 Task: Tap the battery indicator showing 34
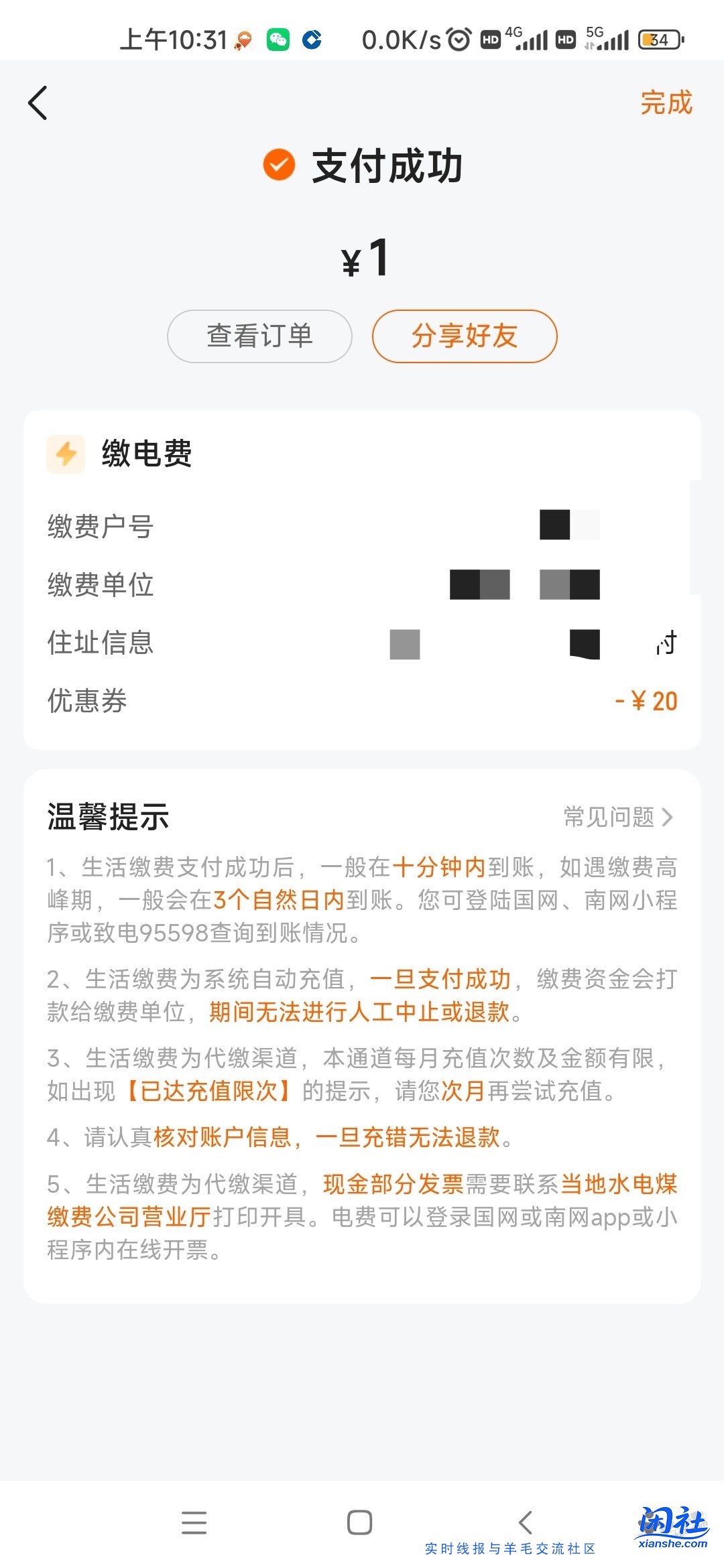coord(658,40)
